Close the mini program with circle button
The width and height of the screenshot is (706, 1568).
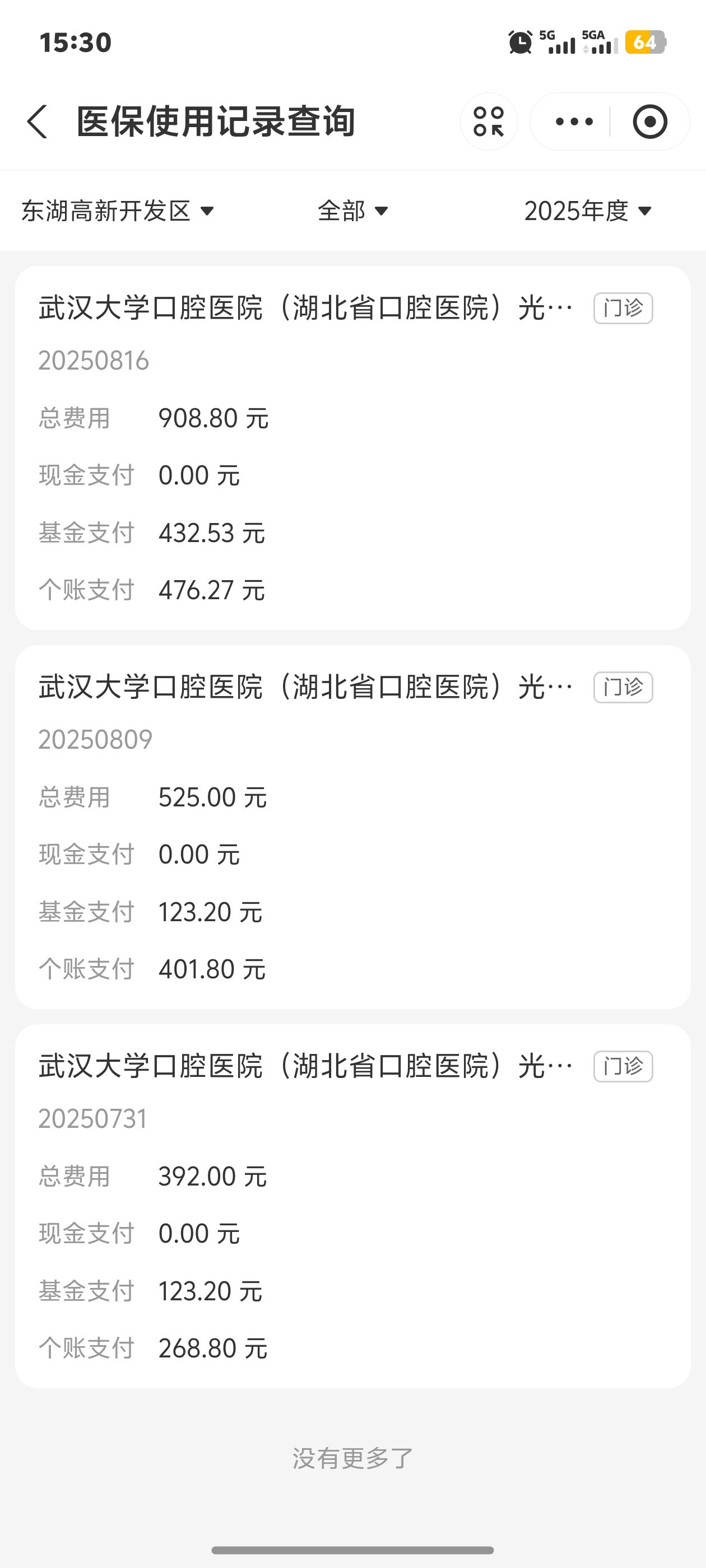tap(650, 122)
